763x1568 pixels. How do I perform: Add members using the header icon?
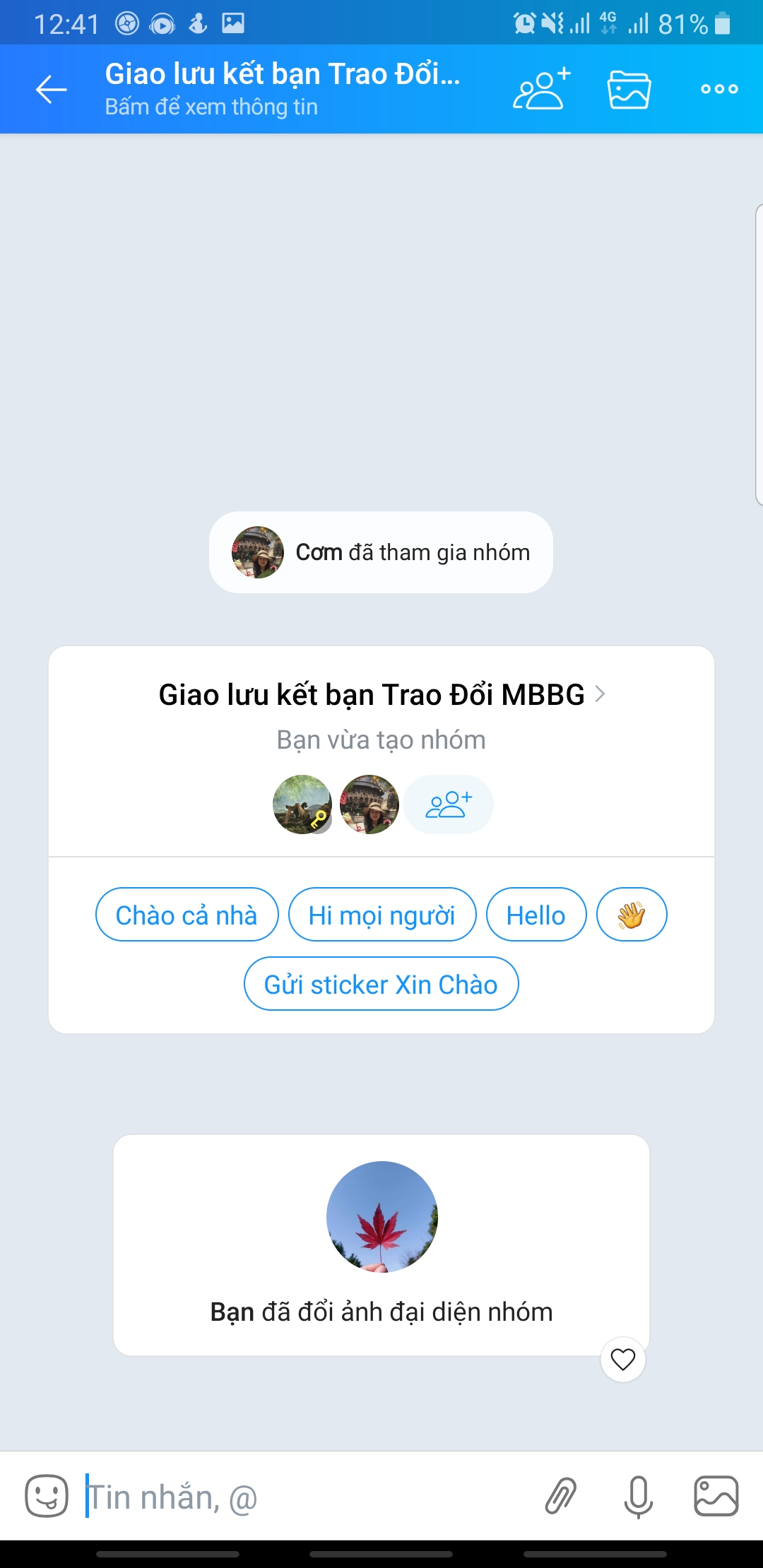coord(541,89)
